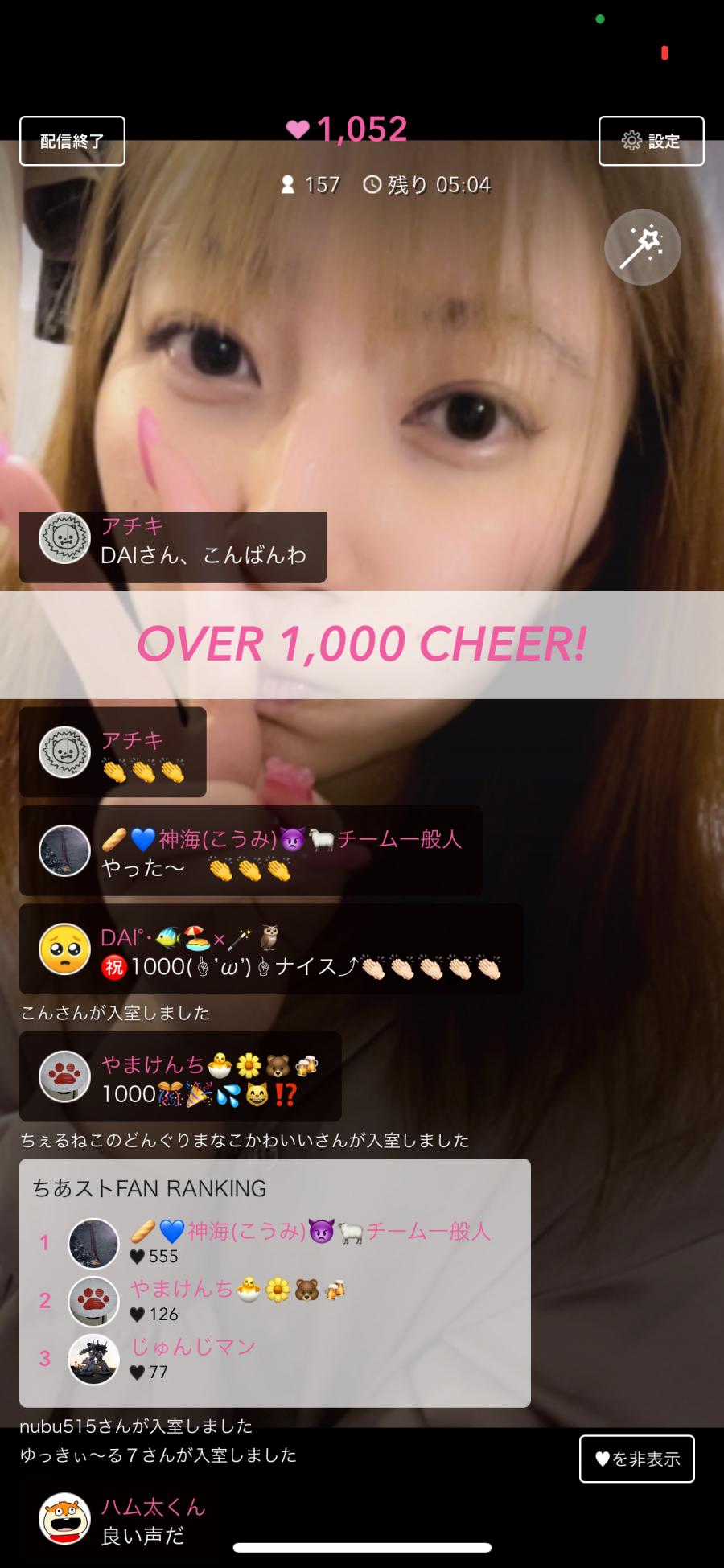The image size is (724, 1568).
Task: Open じゅんじマン in the fan ranking
Action: [193, 1358]
